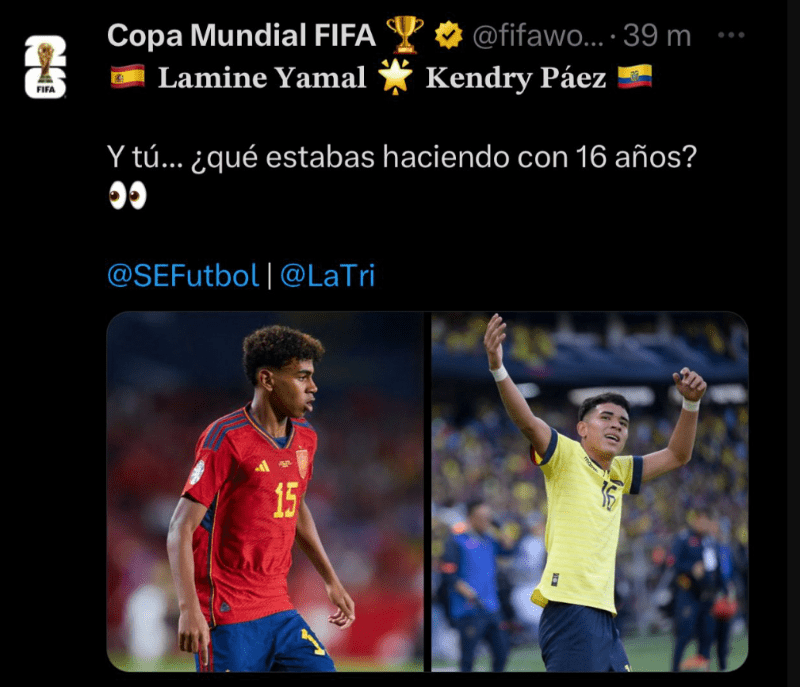The width and height of the screenshot is (800, 687).
Task: Open the @LaTri mention link
Action: click(327, 276)
